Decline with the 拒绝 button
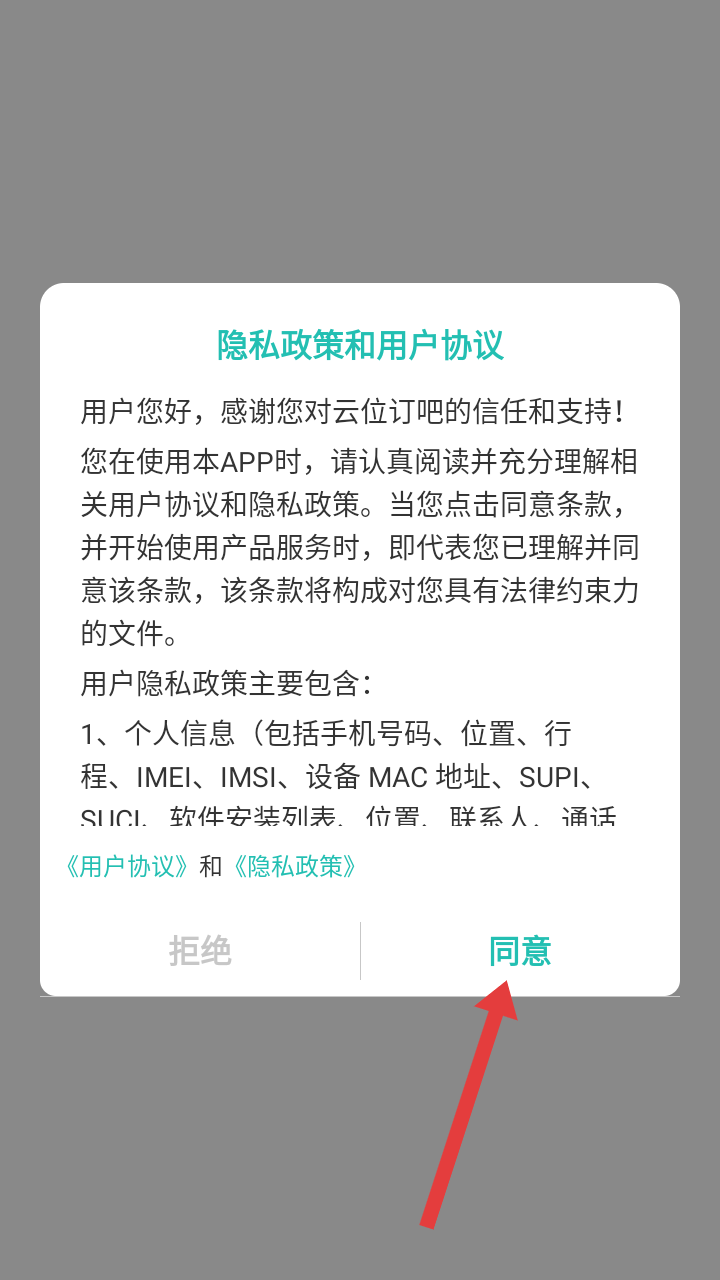This screenshot has width=720, height=1280. click(200, 951)
